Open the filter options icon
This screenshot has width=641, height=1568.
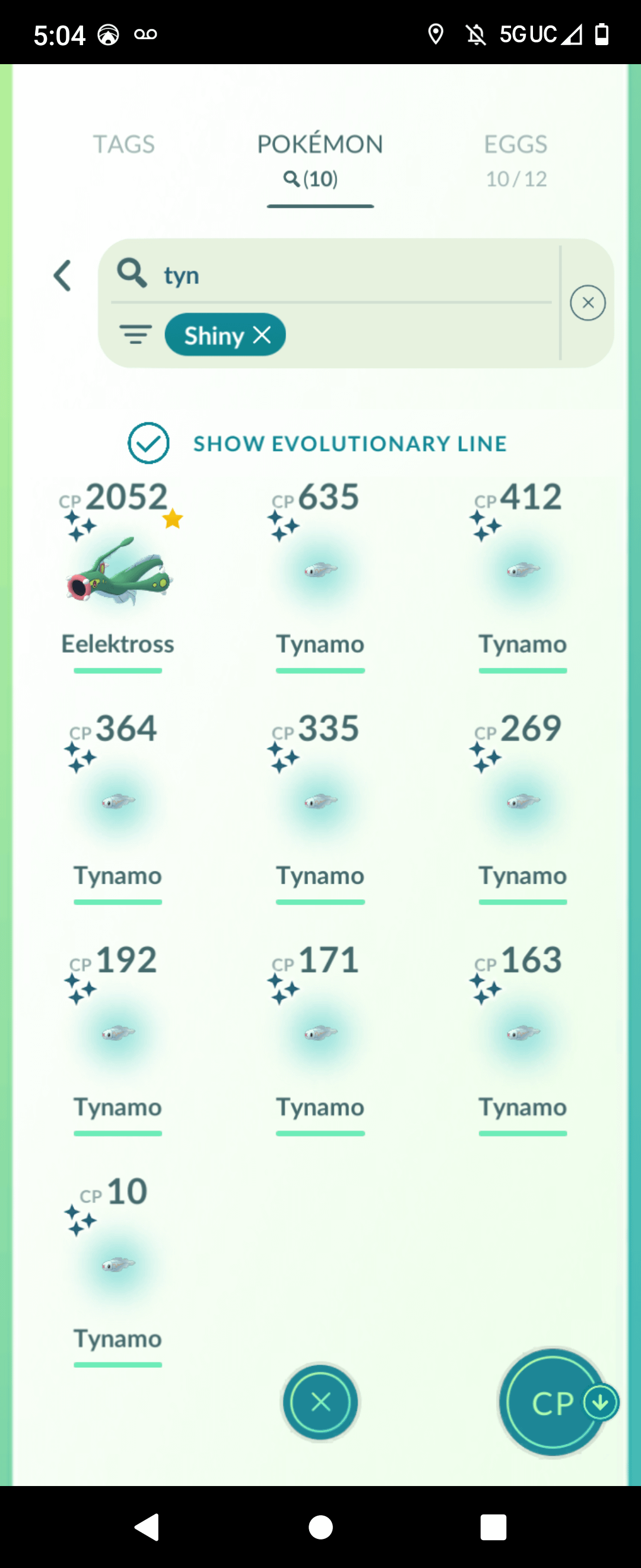[136, 335]
